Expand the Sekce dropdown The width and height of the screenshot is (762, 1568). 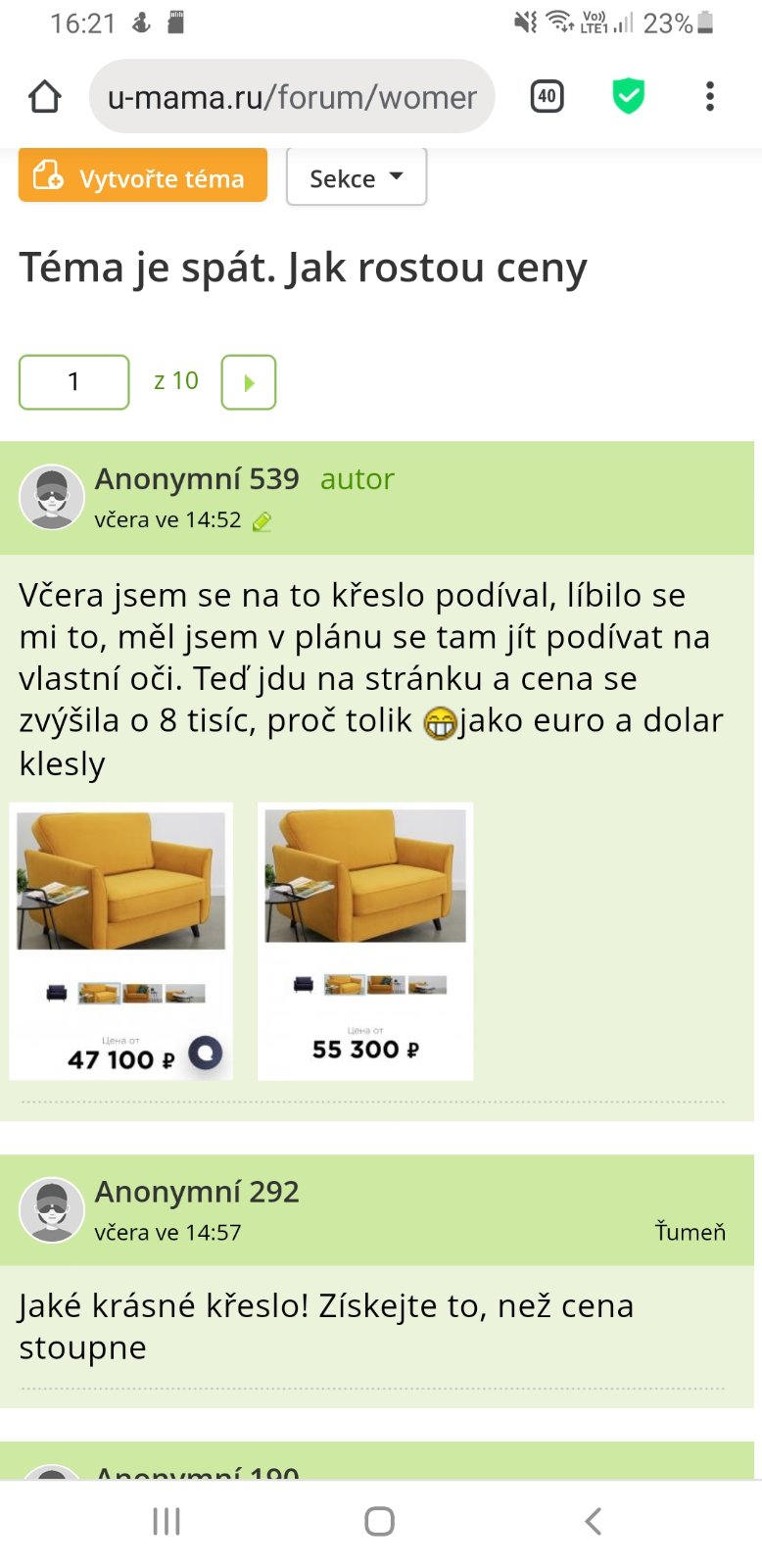click(x=357, y=178)
